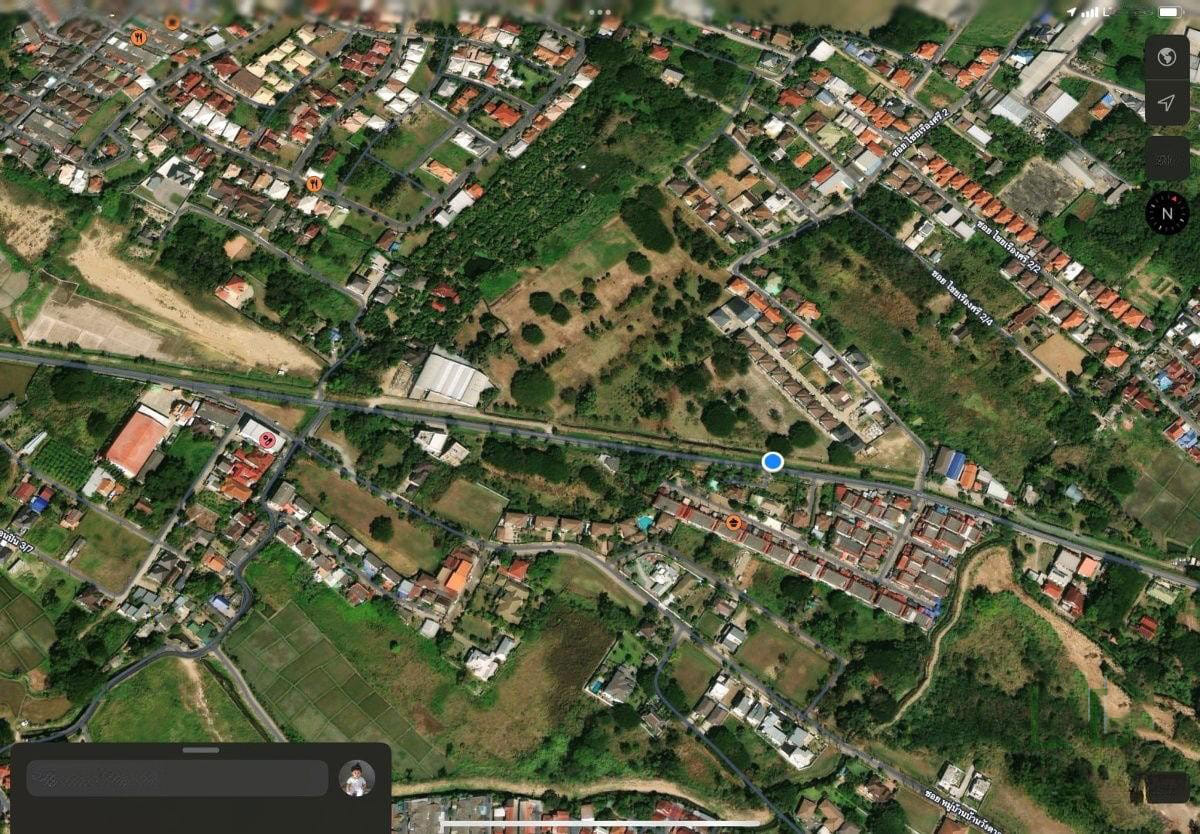Open the red place marker on the map
The height and width of the screenshot is (834, 1200).
point(268,439)
